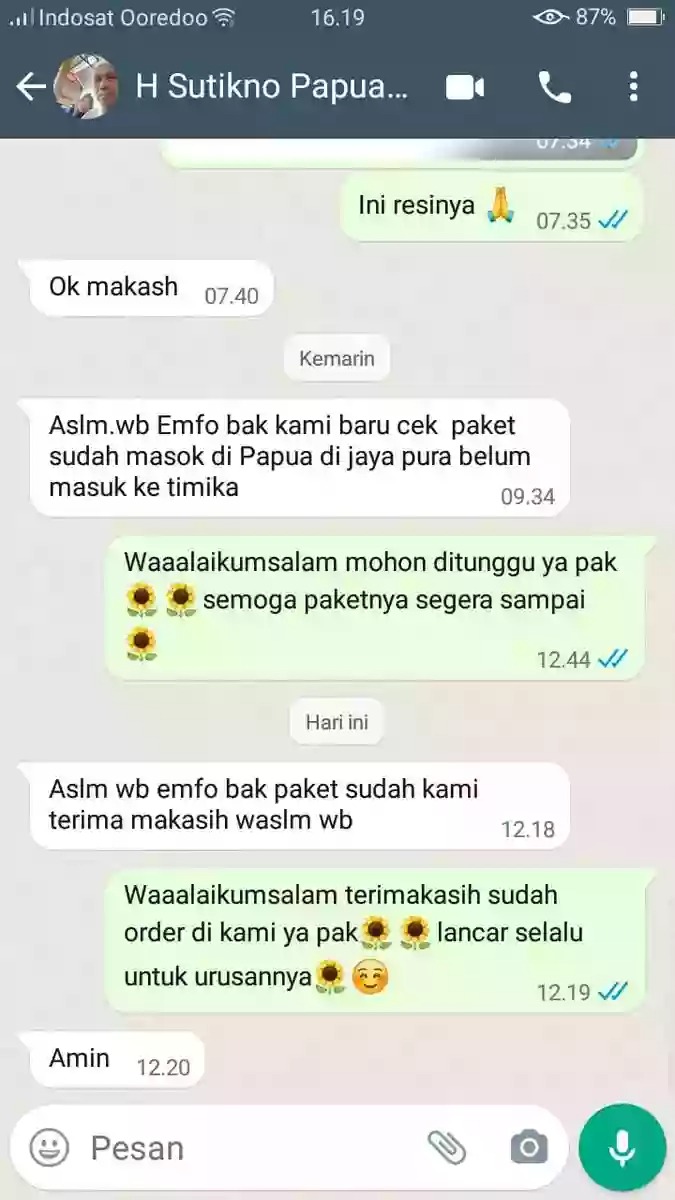The height and width of the screenshot is (1200, 675).
Task: Open the overflow menu
Action: 634,87
